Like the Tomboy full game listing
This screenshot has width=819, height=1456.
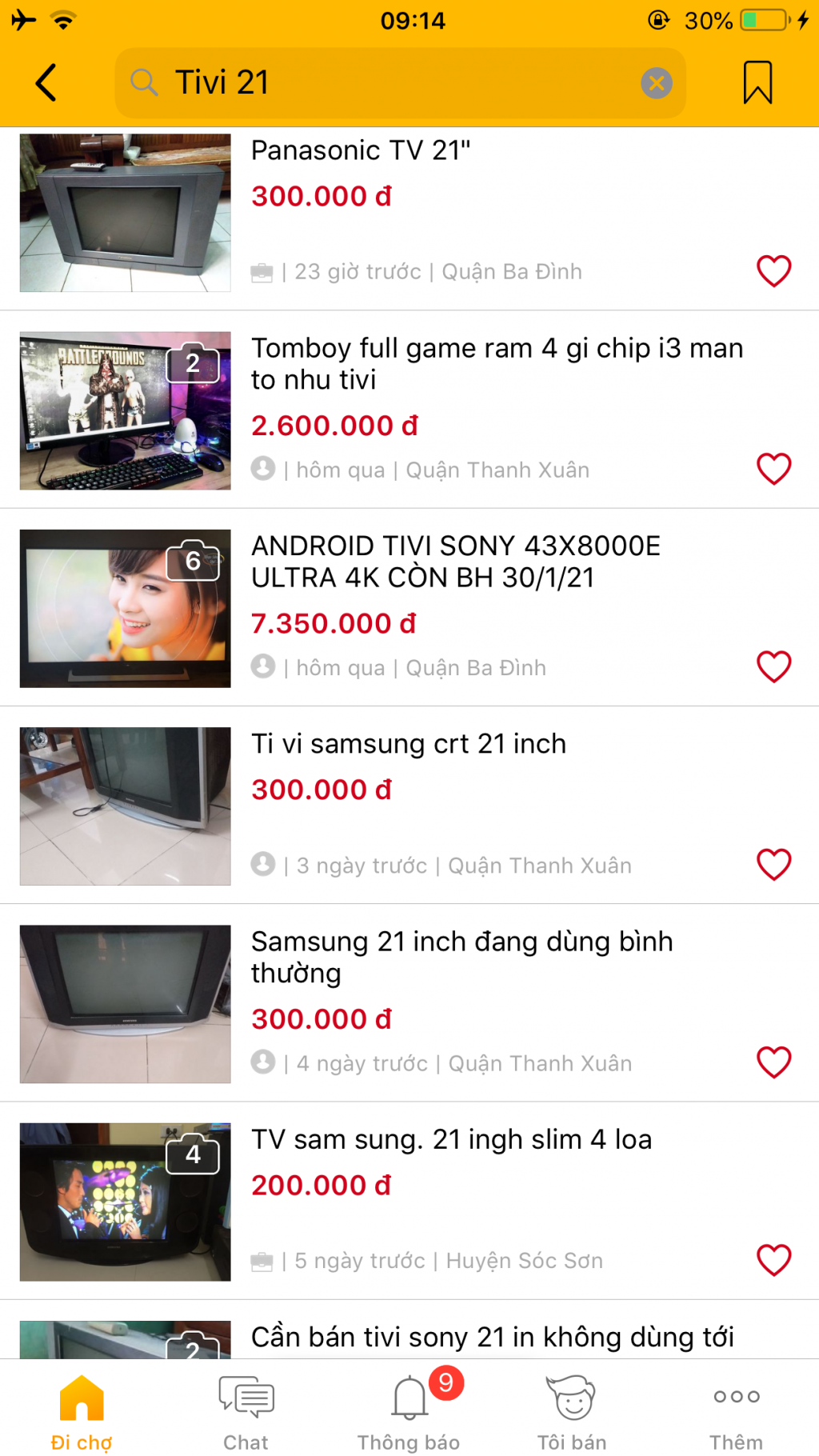[773, 469]
